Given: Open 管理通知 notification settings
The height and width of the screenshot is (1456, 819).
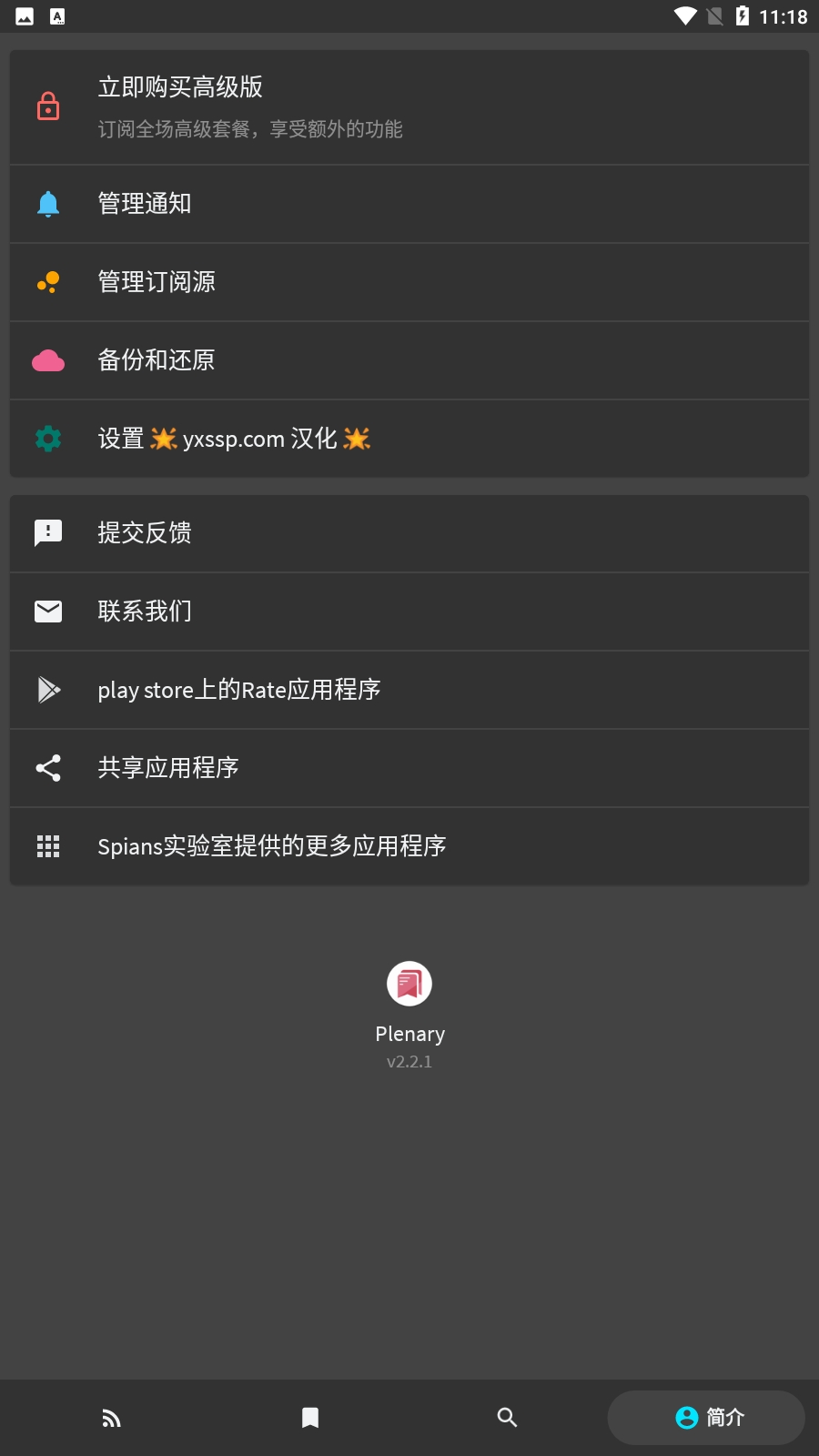Looking at the screenshot, I should 409,204.
